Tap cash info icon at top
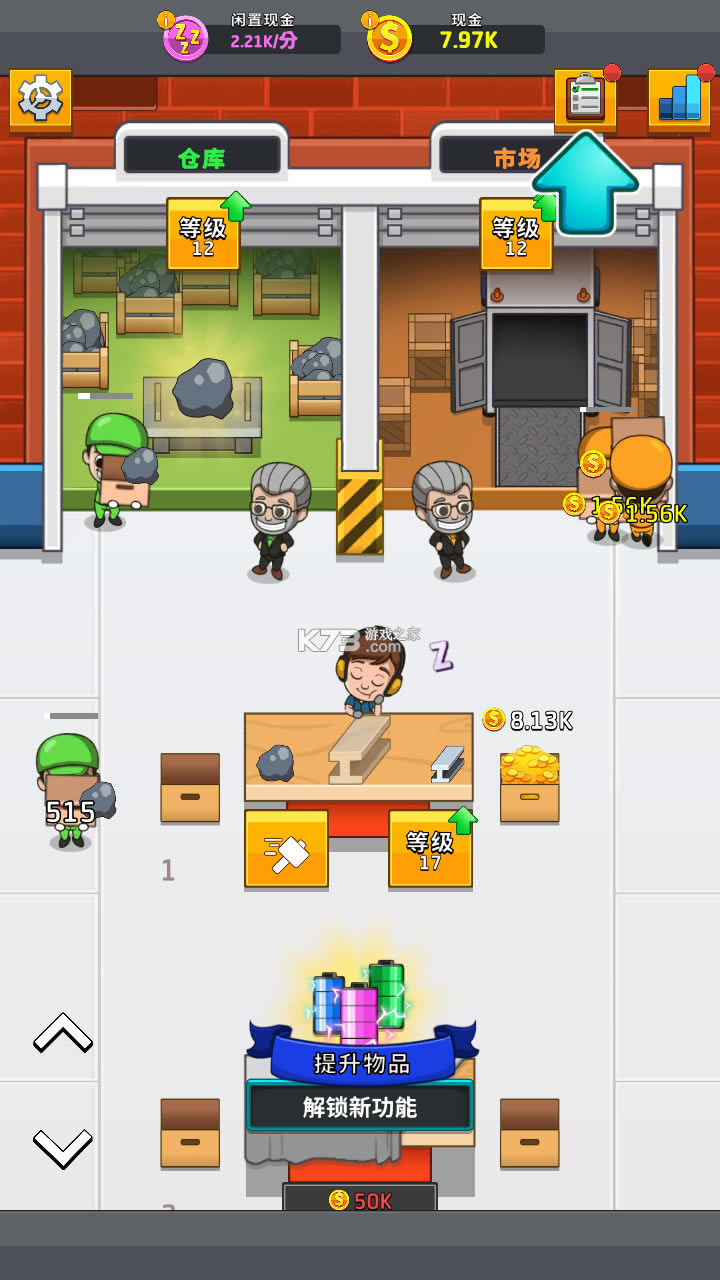 pyautogui.click(x=370, y=20)
